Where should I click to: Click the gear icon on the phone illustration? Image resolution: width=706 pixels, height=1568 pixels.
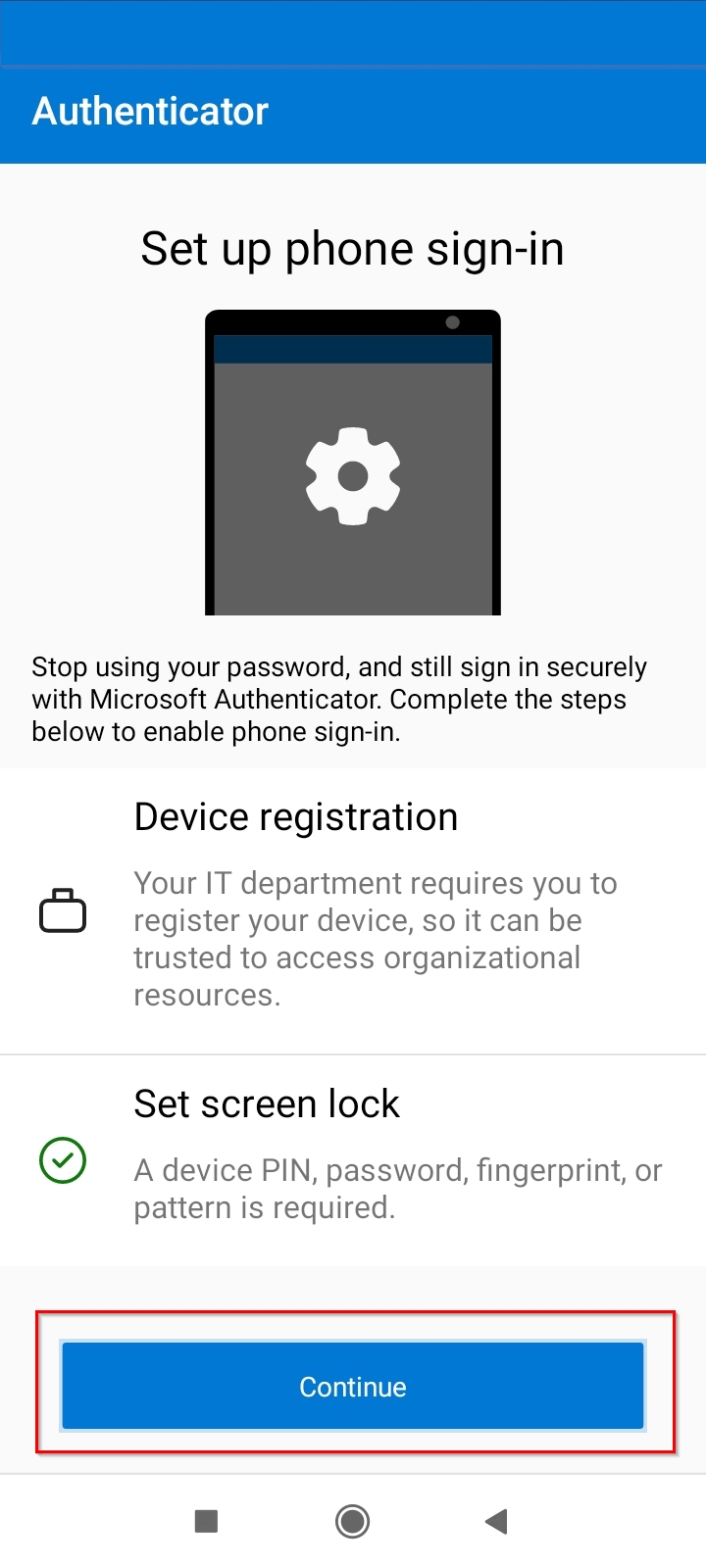tap(352, 476)
